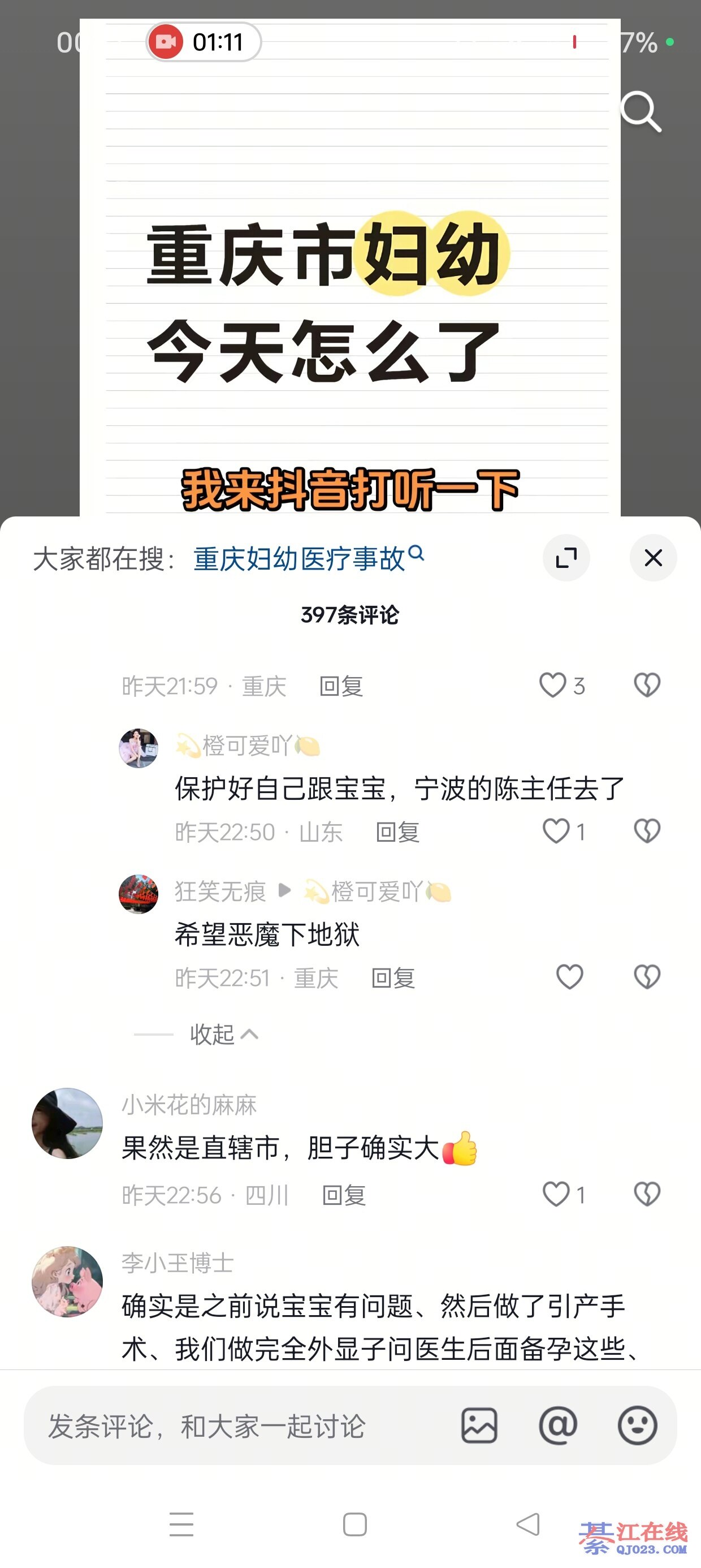Open the emoji picker in comment bar
This screenshot has width=701, height=1568.
[x=637, y=1425]
